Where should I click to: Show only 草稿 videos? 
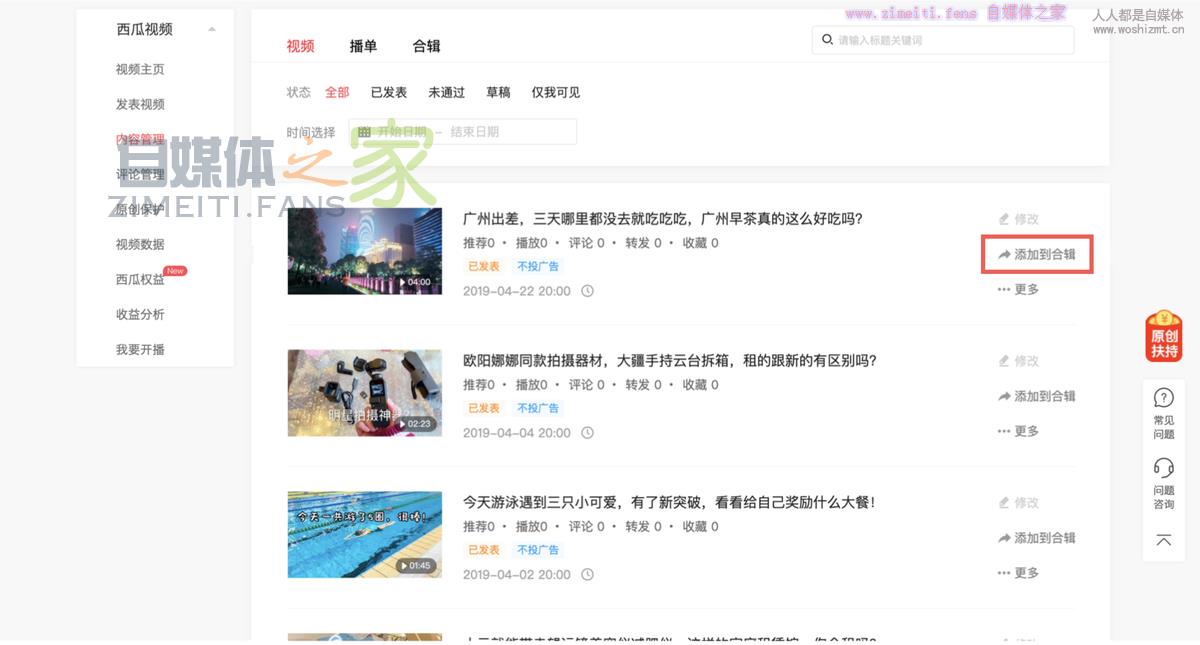point(498,92)
